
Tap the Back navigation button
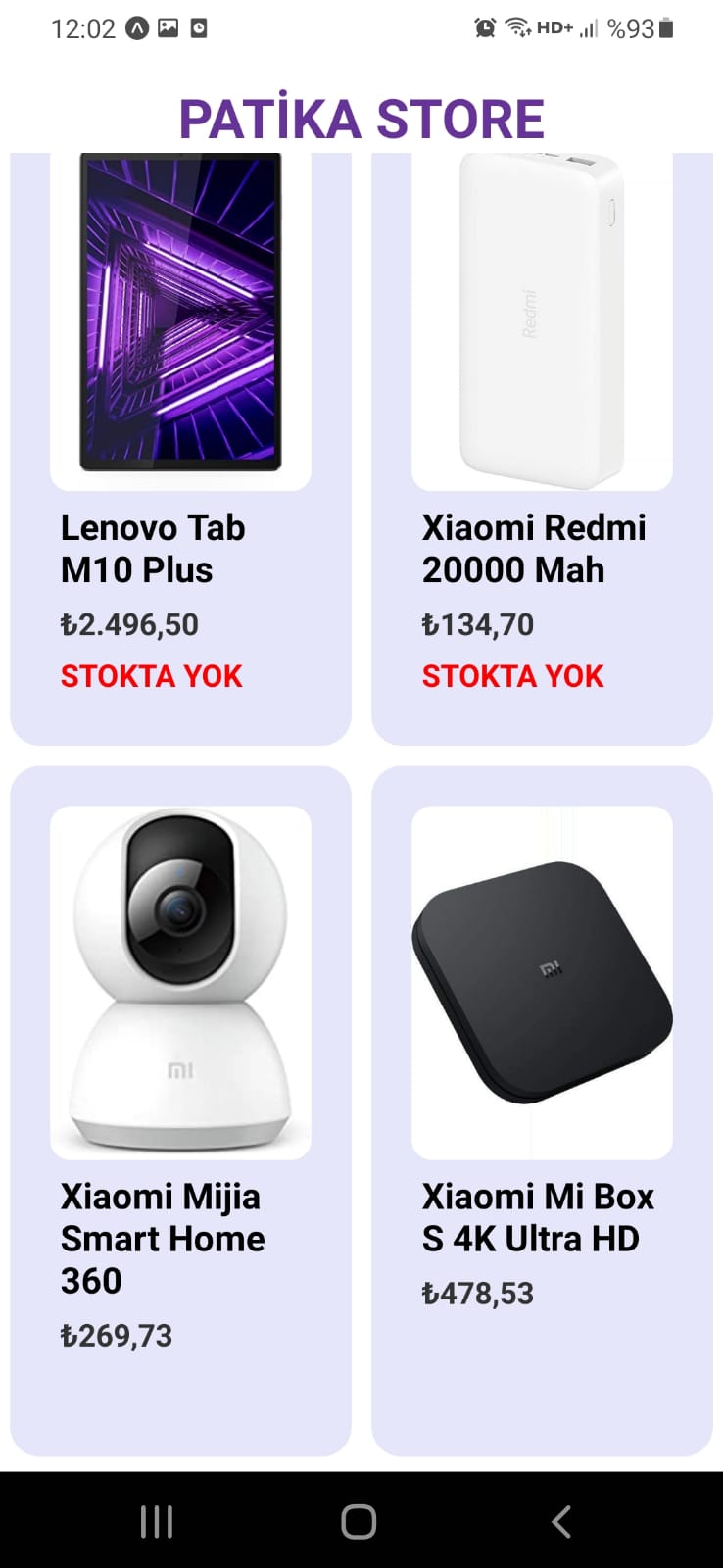(560, 1521)
